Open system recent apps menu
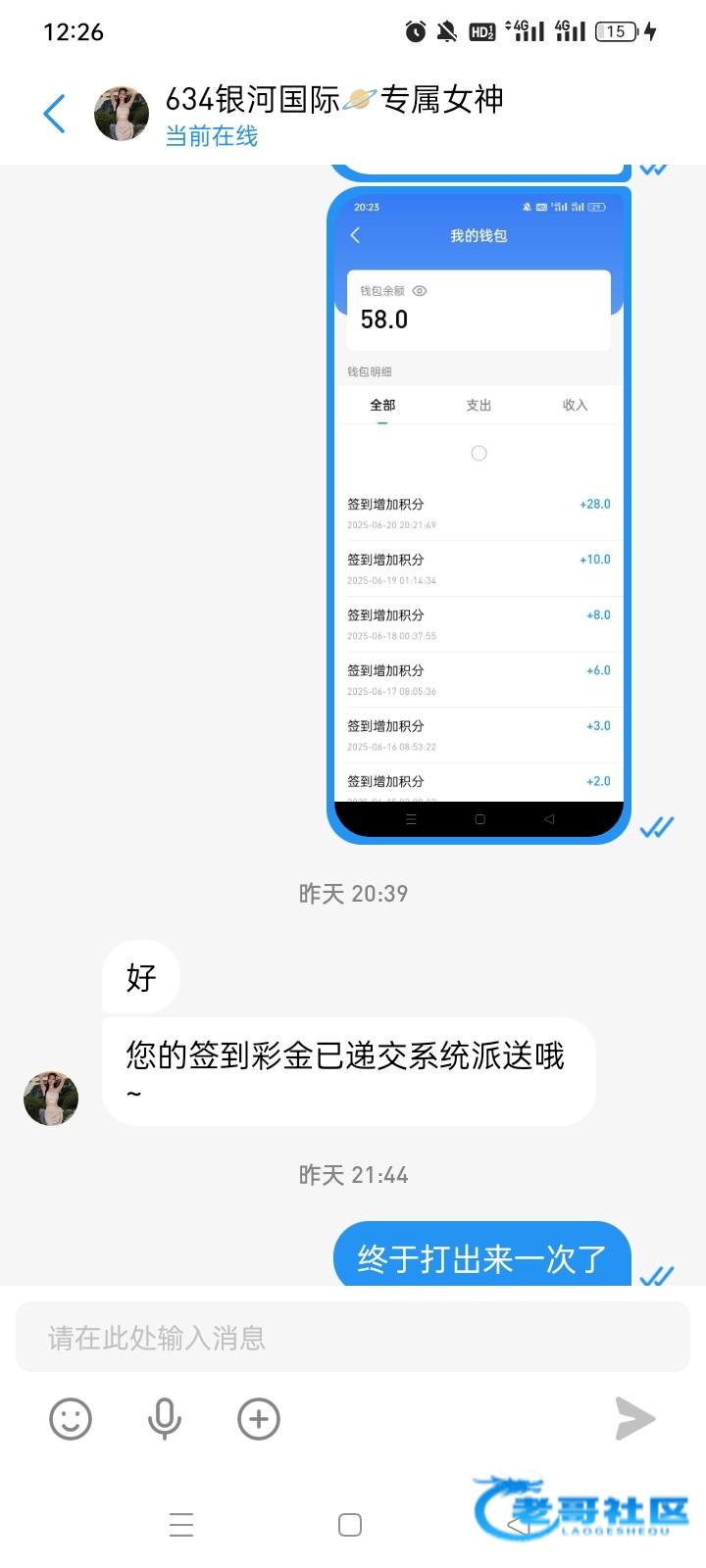The width and height of the screenshot is (706, 1568). point(181,1525)
